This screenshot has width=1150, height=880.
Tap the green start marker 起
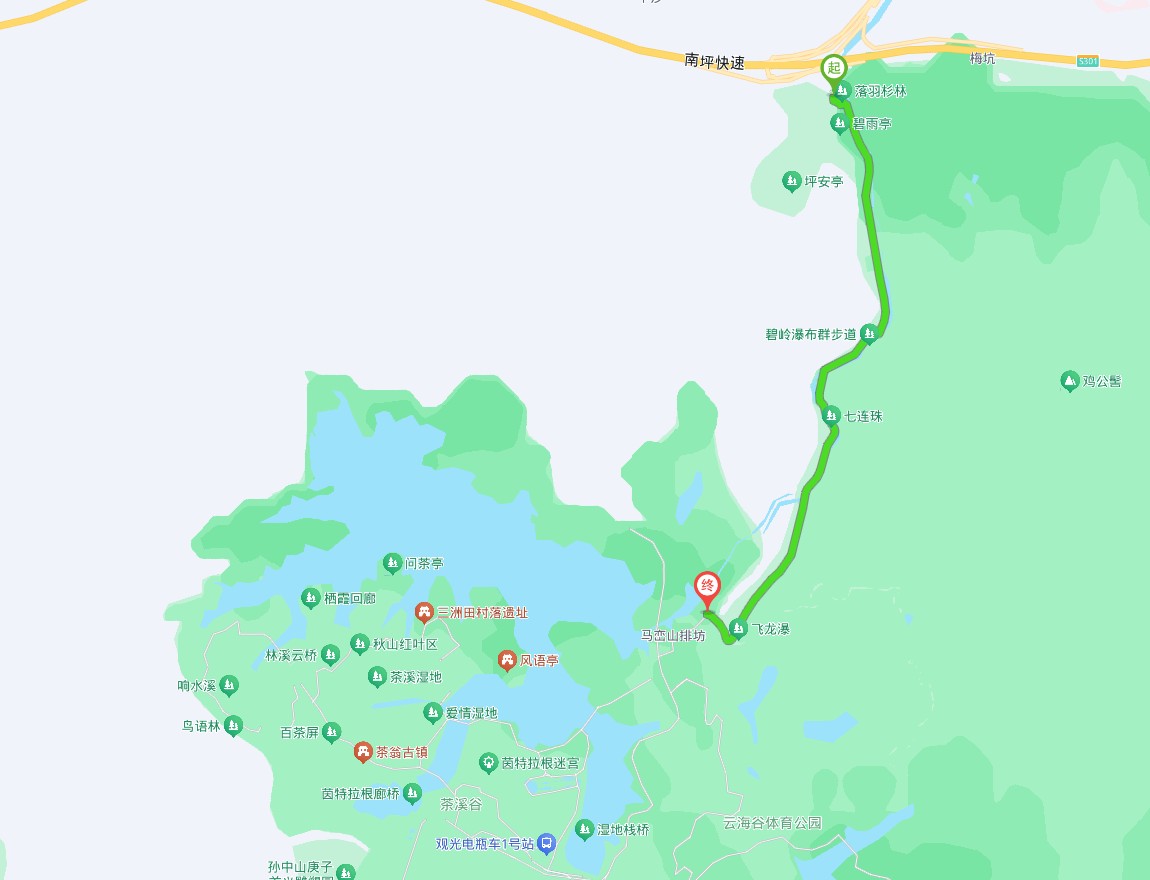coord(833,69)
